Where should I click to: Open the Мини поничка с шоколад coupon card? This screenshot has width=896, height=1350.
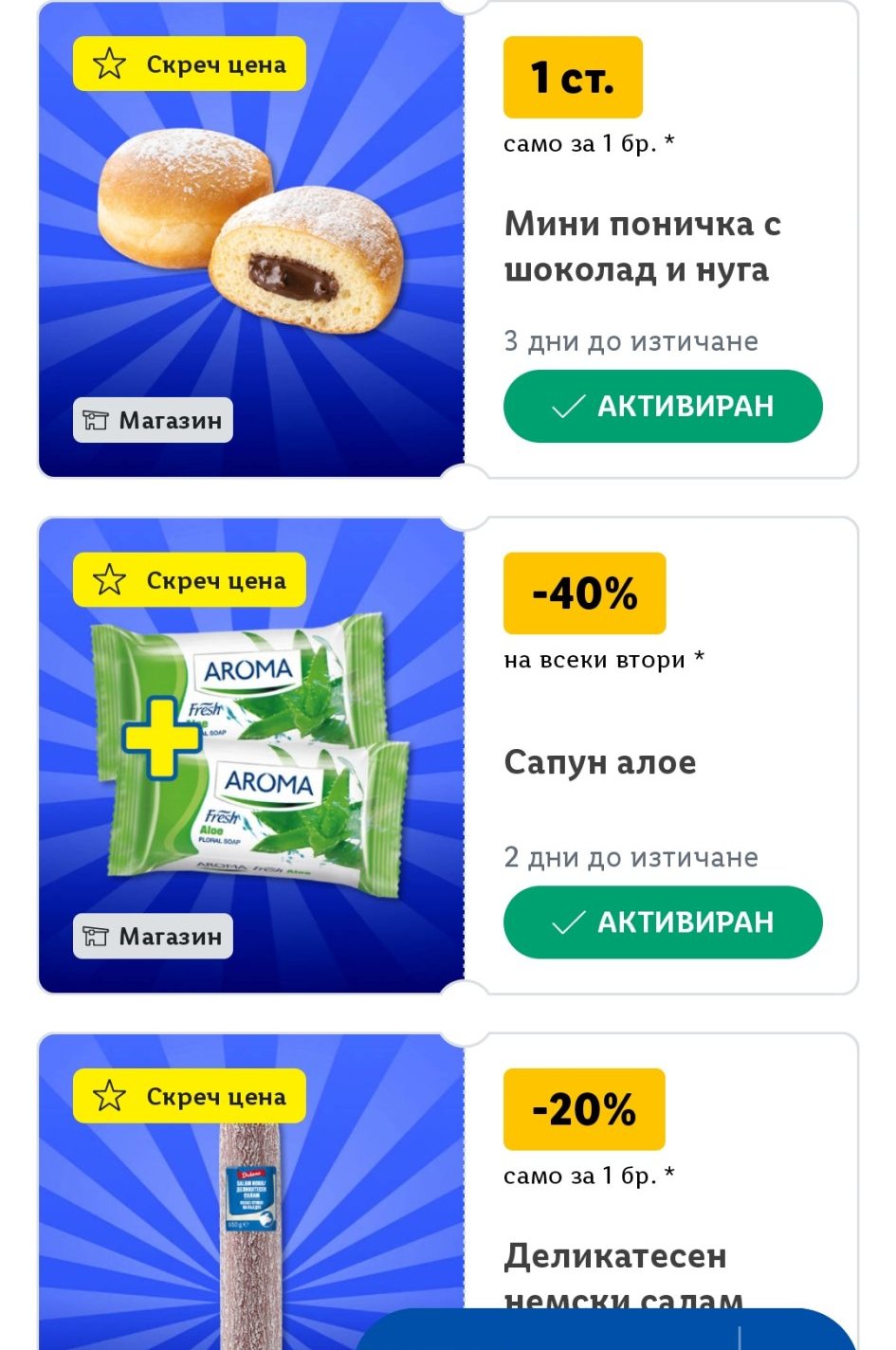(x=642, y=246)
